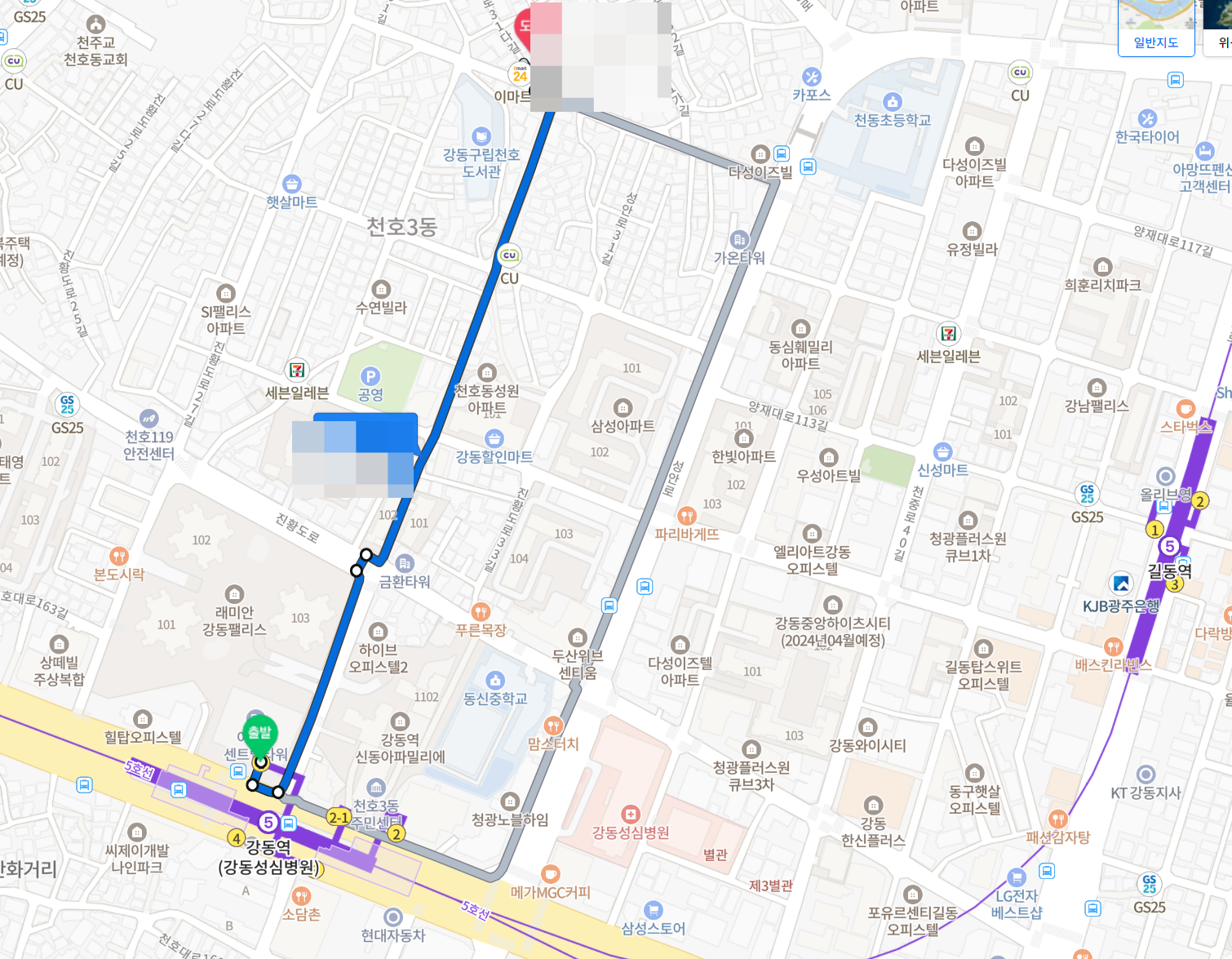Screen dimensions: 1232x959
Task: Open the 길동역 station marker
Action: (1169, 546)
